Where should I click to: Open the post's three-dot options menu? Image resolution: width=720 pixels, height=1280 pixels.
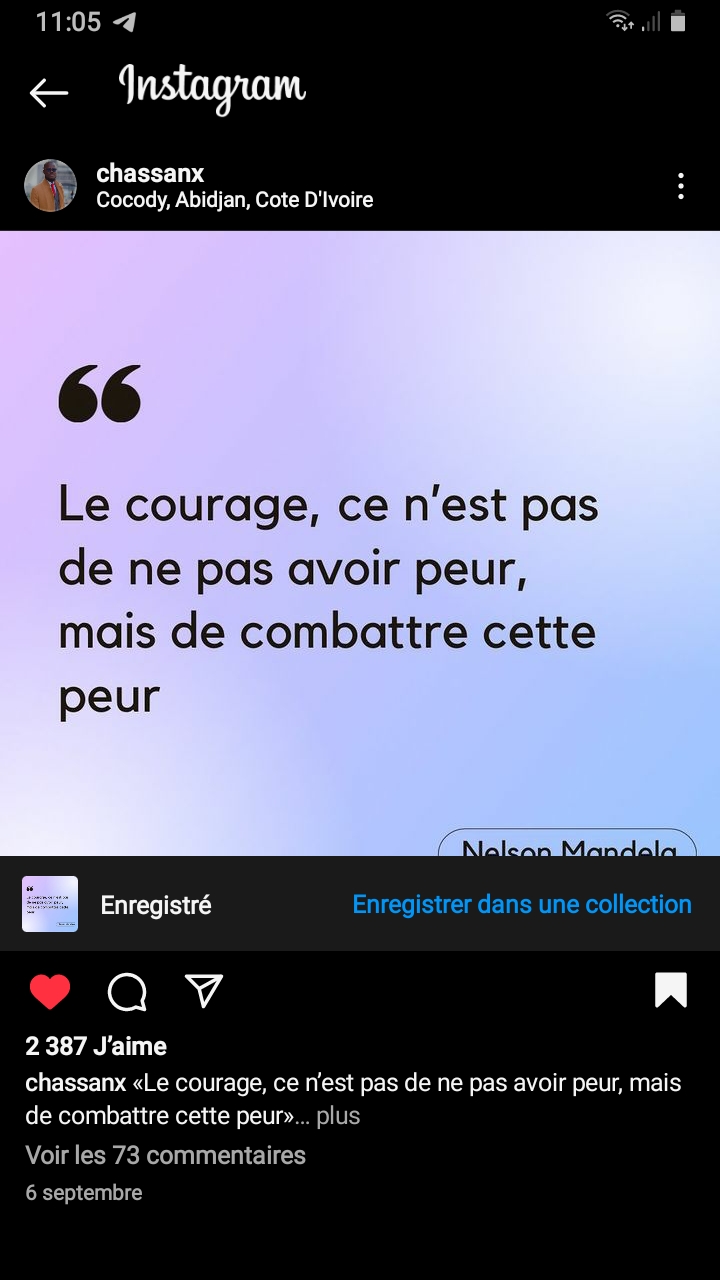point(680,186)
